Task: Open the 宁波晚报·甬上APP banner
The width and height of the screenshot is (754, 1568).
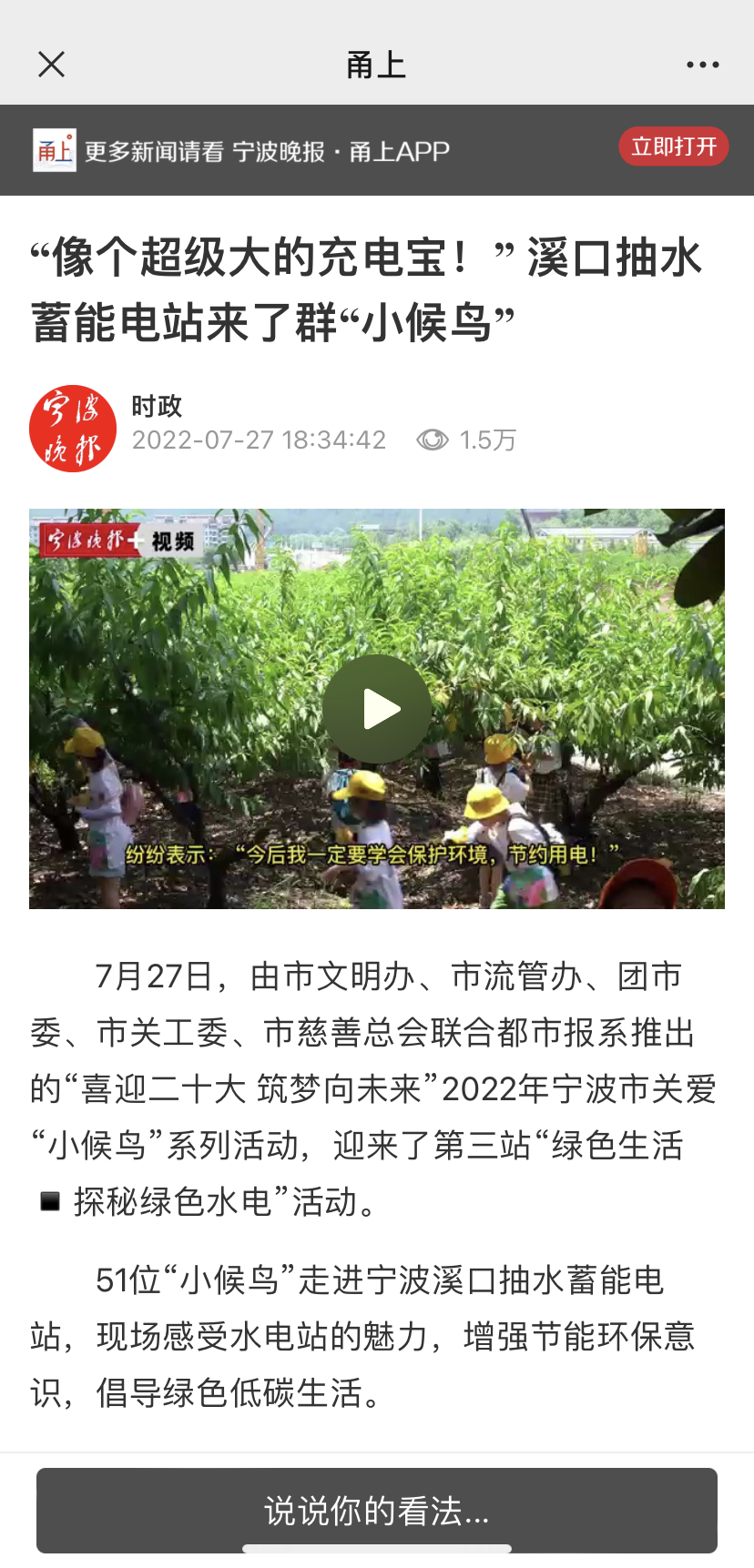Action: (267, 151)
